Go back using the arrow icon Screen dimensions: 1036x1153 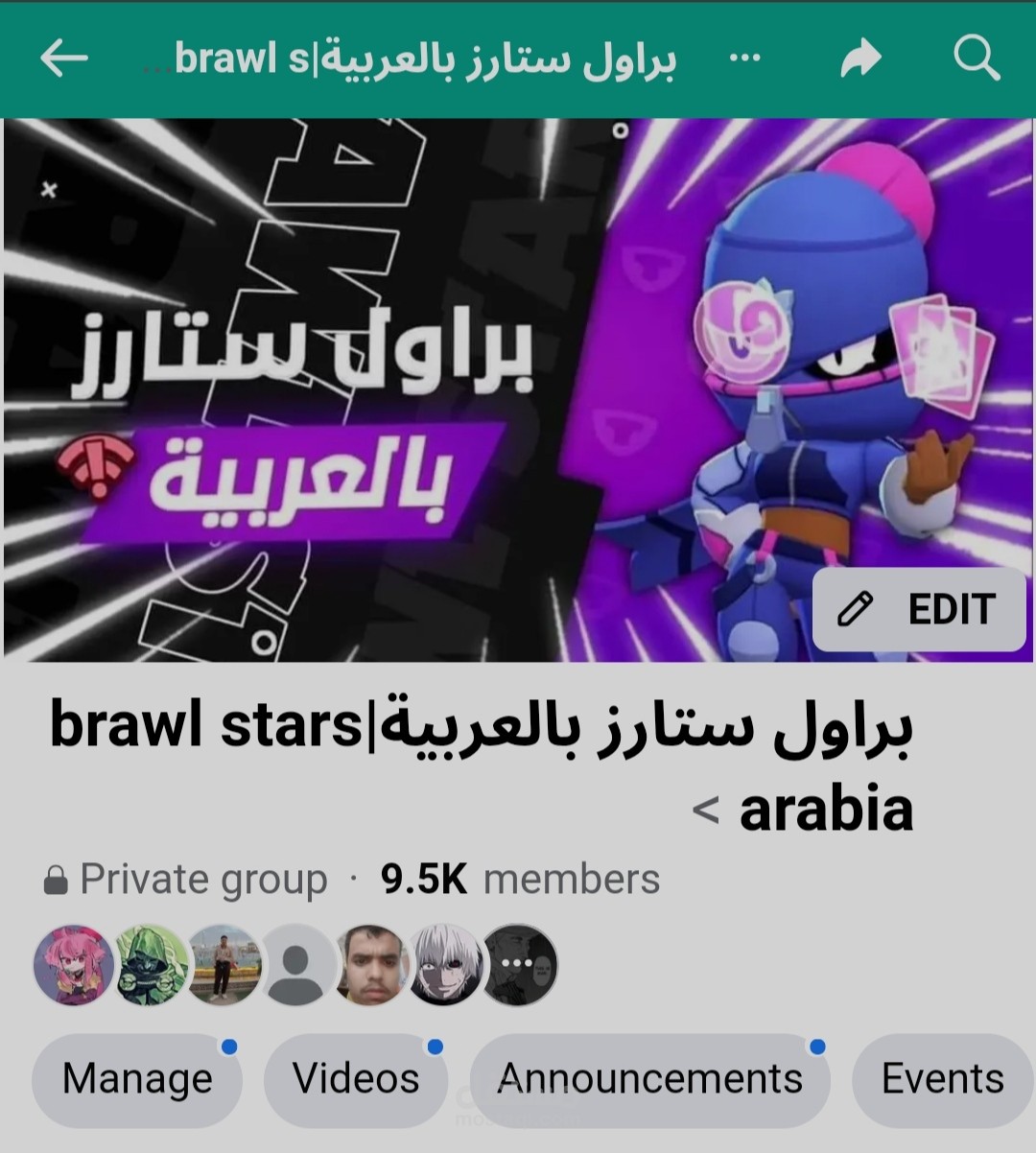[64, 59]
